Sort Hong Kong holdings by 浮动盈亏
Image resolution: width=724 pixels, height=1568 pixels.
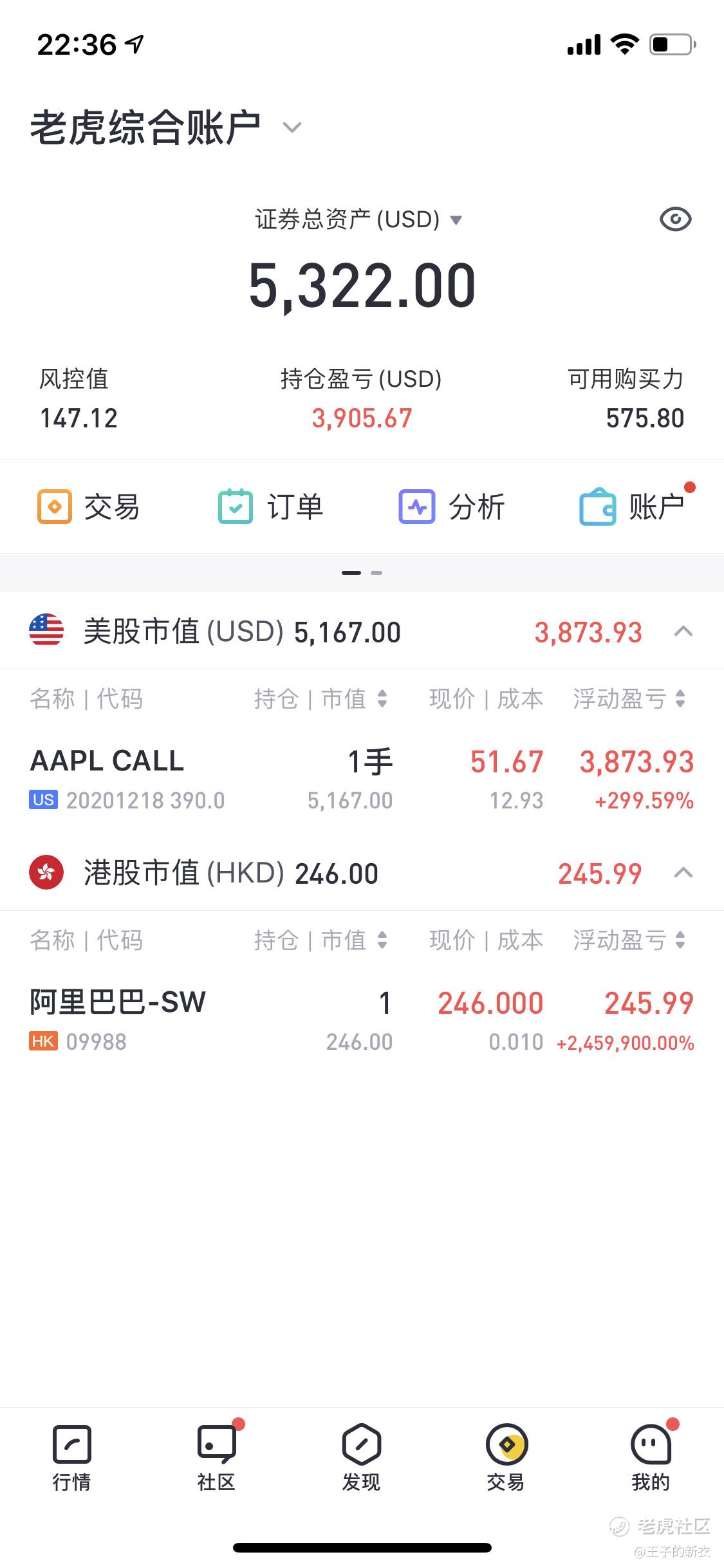629,940
